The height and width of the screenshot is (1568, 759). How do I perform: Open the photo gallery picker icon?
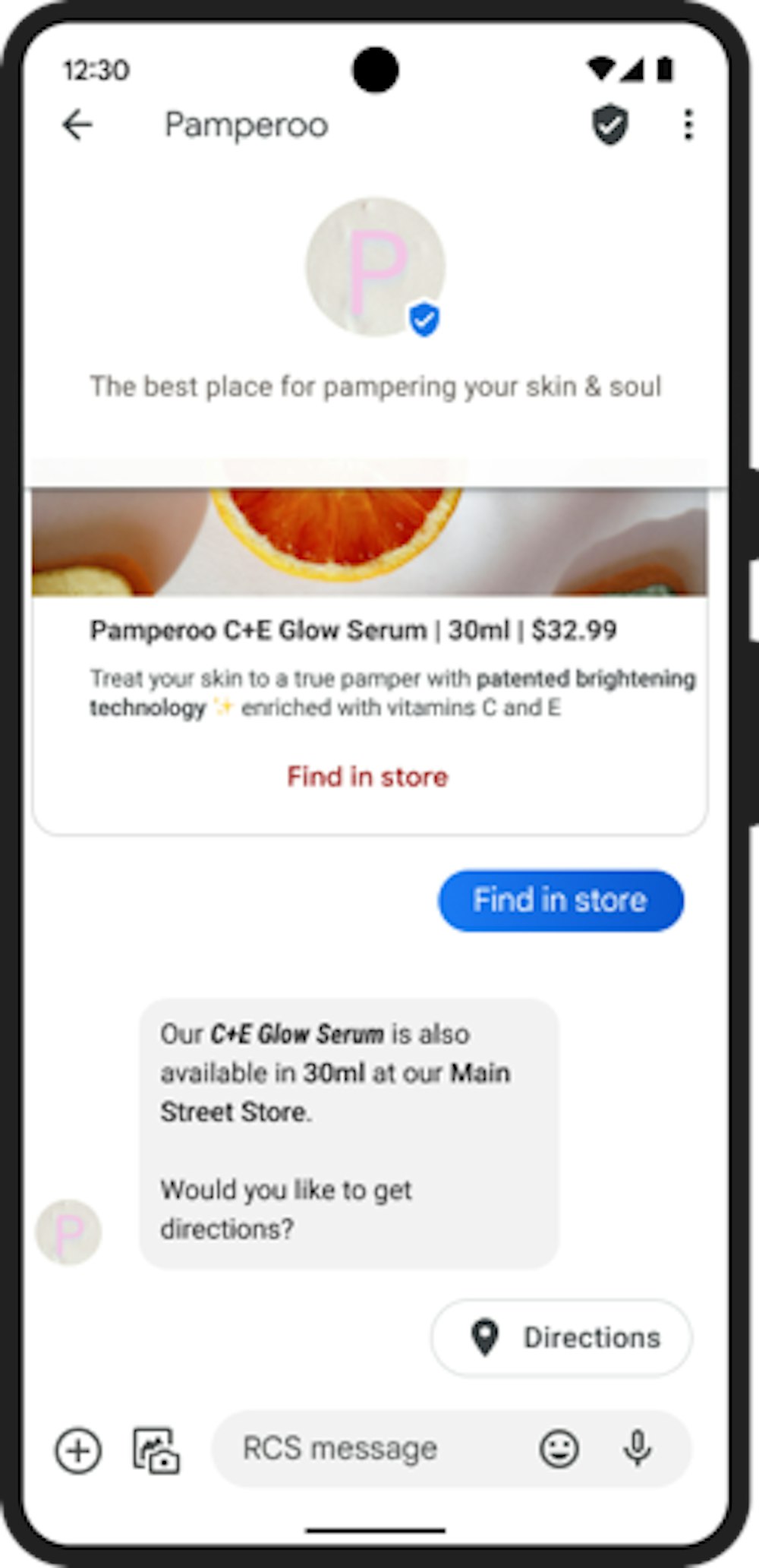(157, 1448)
